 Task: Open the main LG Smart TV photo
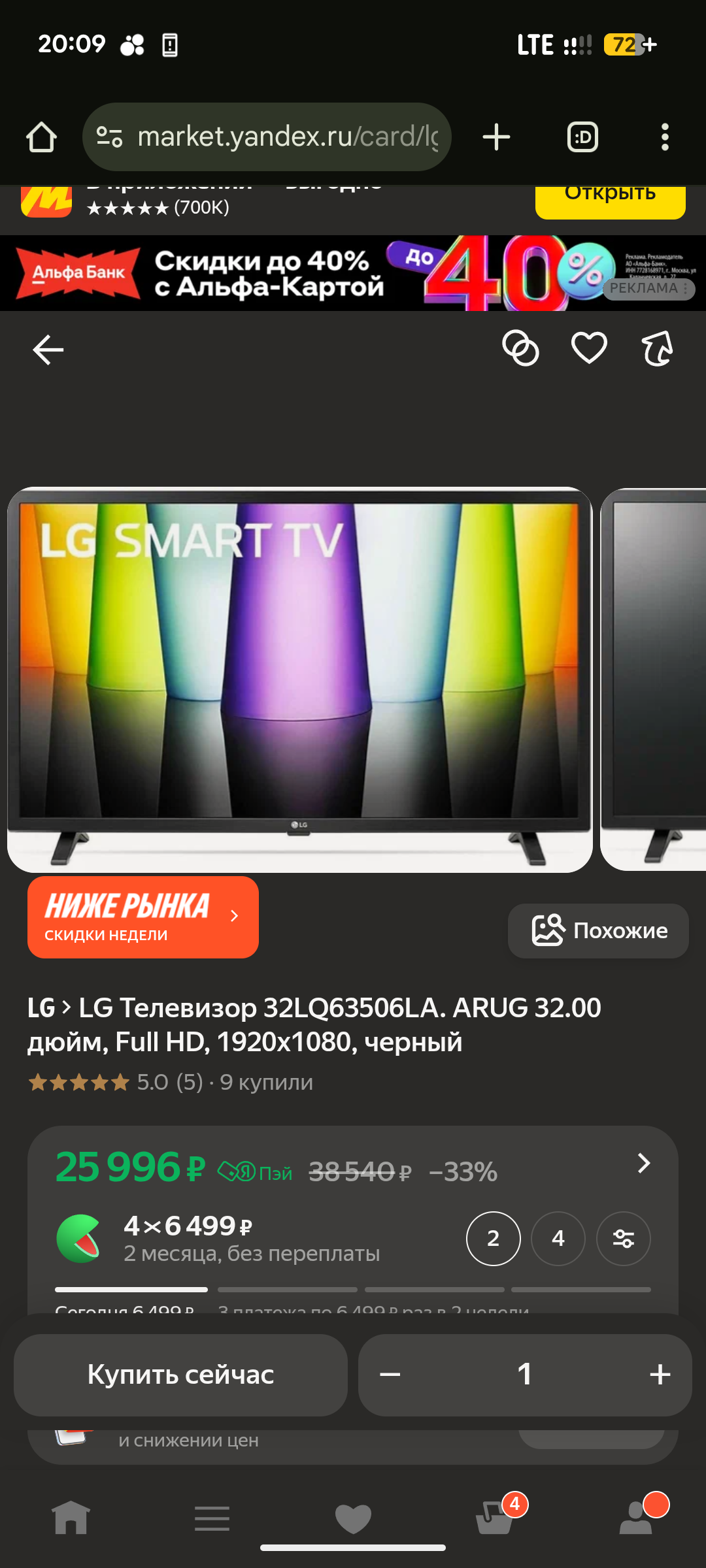299,679
